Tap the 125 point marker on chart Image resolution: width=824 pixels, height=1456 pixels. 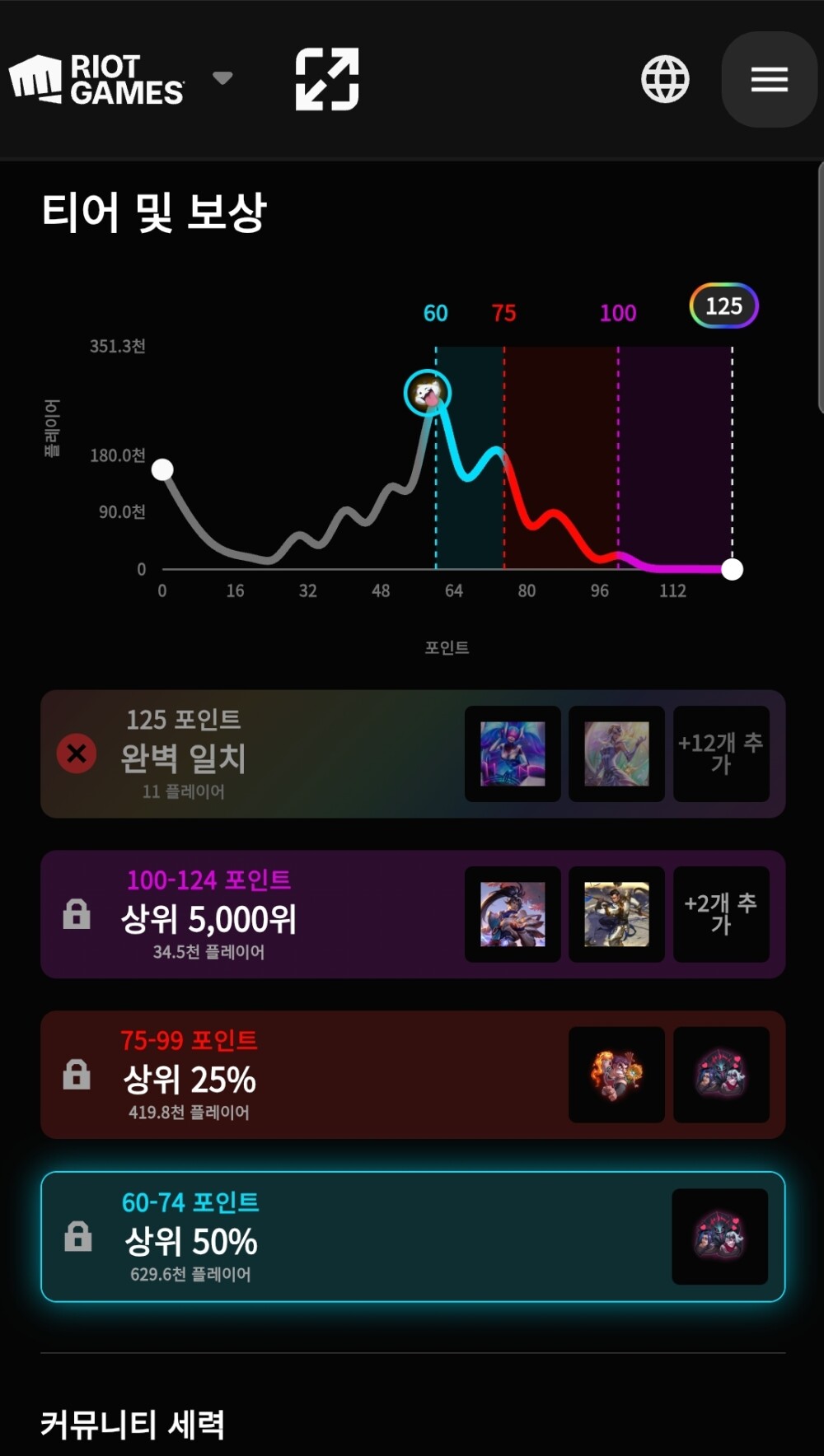pyautogui.click(x=723, y=306)
